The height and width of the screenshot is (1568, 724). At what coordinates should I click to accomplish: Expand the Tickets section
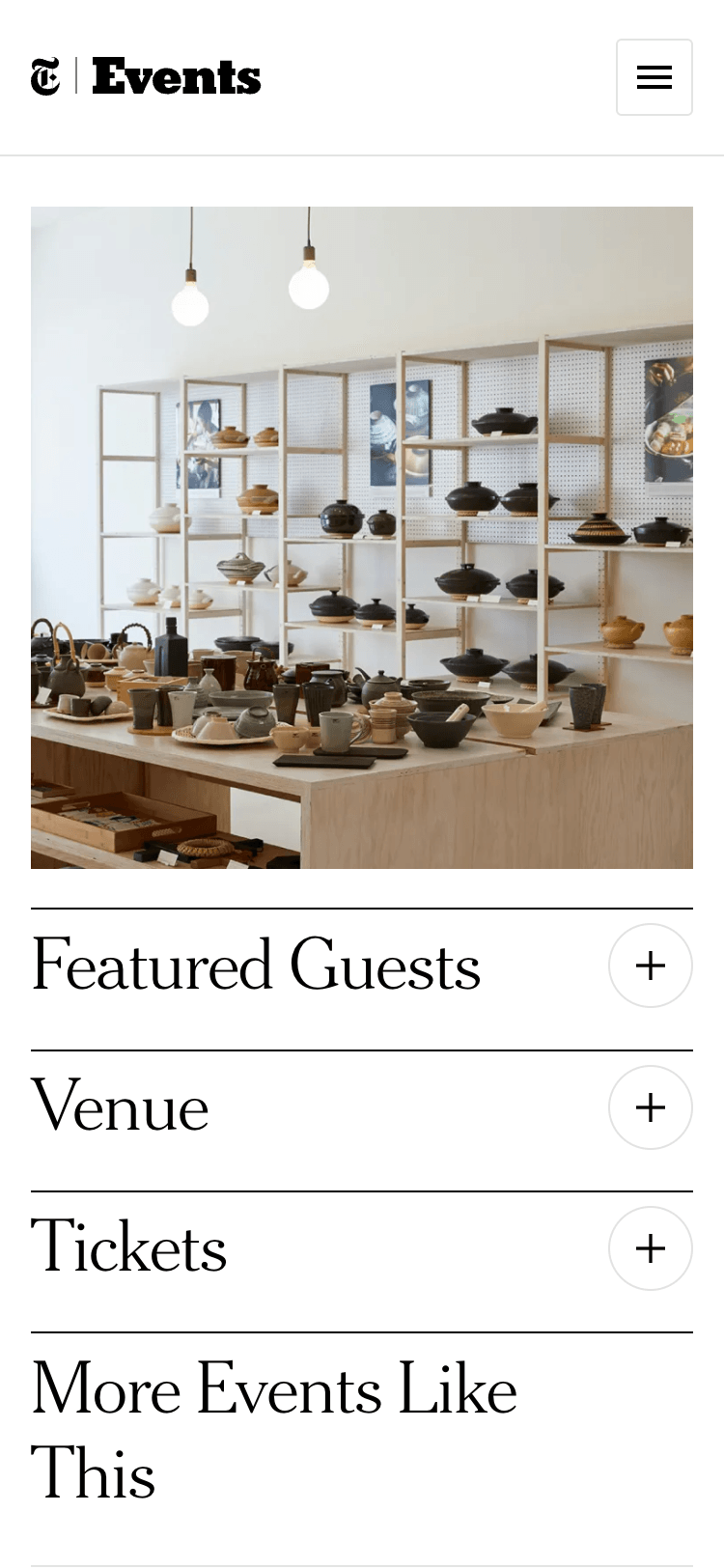point(650,1248)
